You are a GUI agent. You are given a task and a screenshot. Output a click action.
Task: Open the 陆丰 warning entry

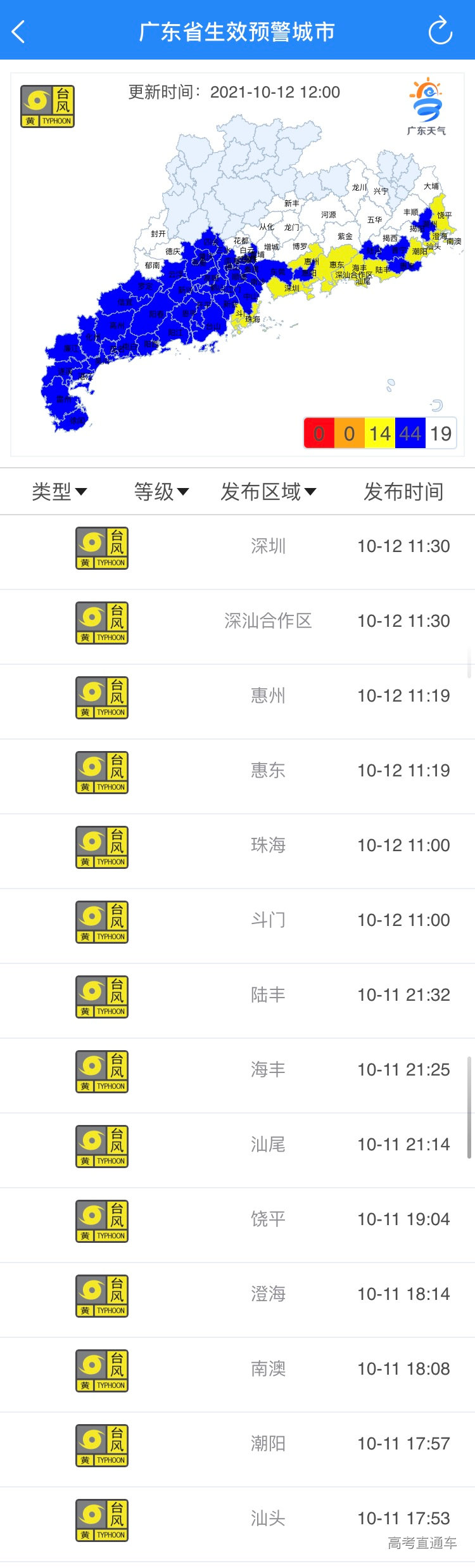[x=268, y=995]
